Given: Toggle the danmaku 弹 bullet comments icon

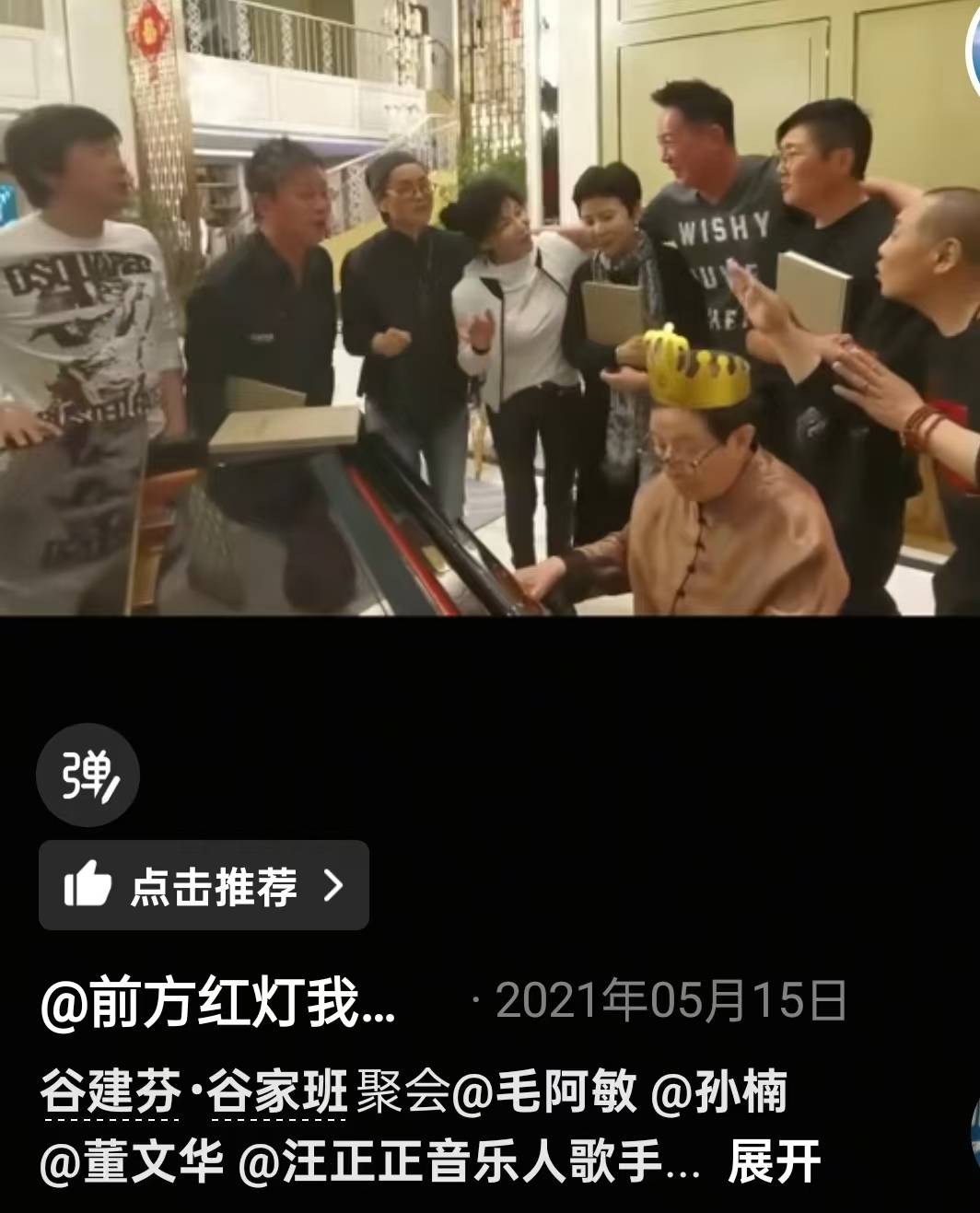Looking at the screenshot, I should click(87, 776).
